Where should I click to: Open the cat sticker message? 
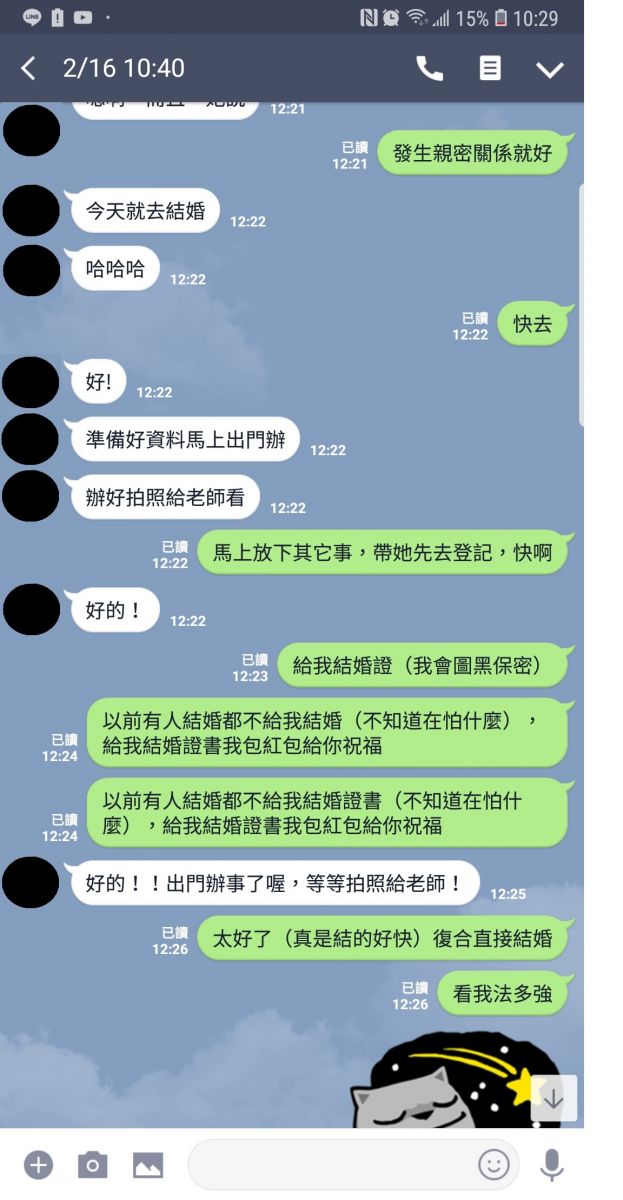pos(450,1085)
